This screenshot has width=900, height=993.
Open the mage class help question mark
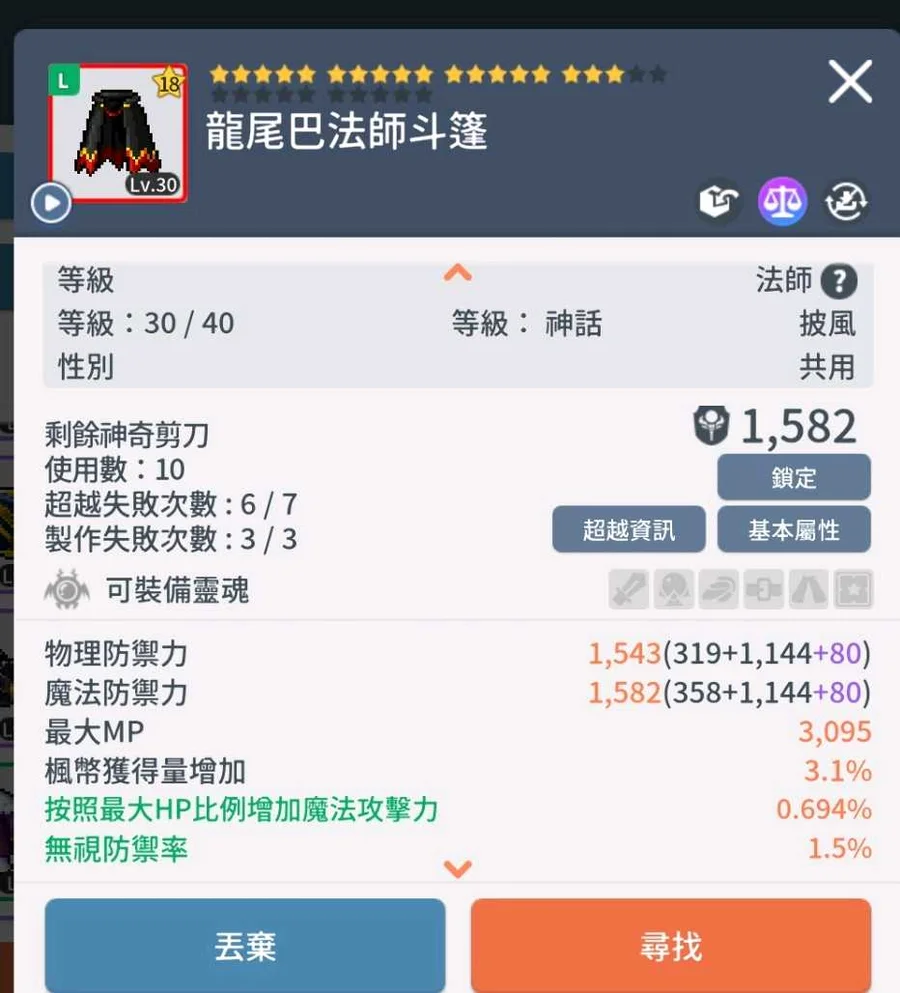tap(838, 282)
